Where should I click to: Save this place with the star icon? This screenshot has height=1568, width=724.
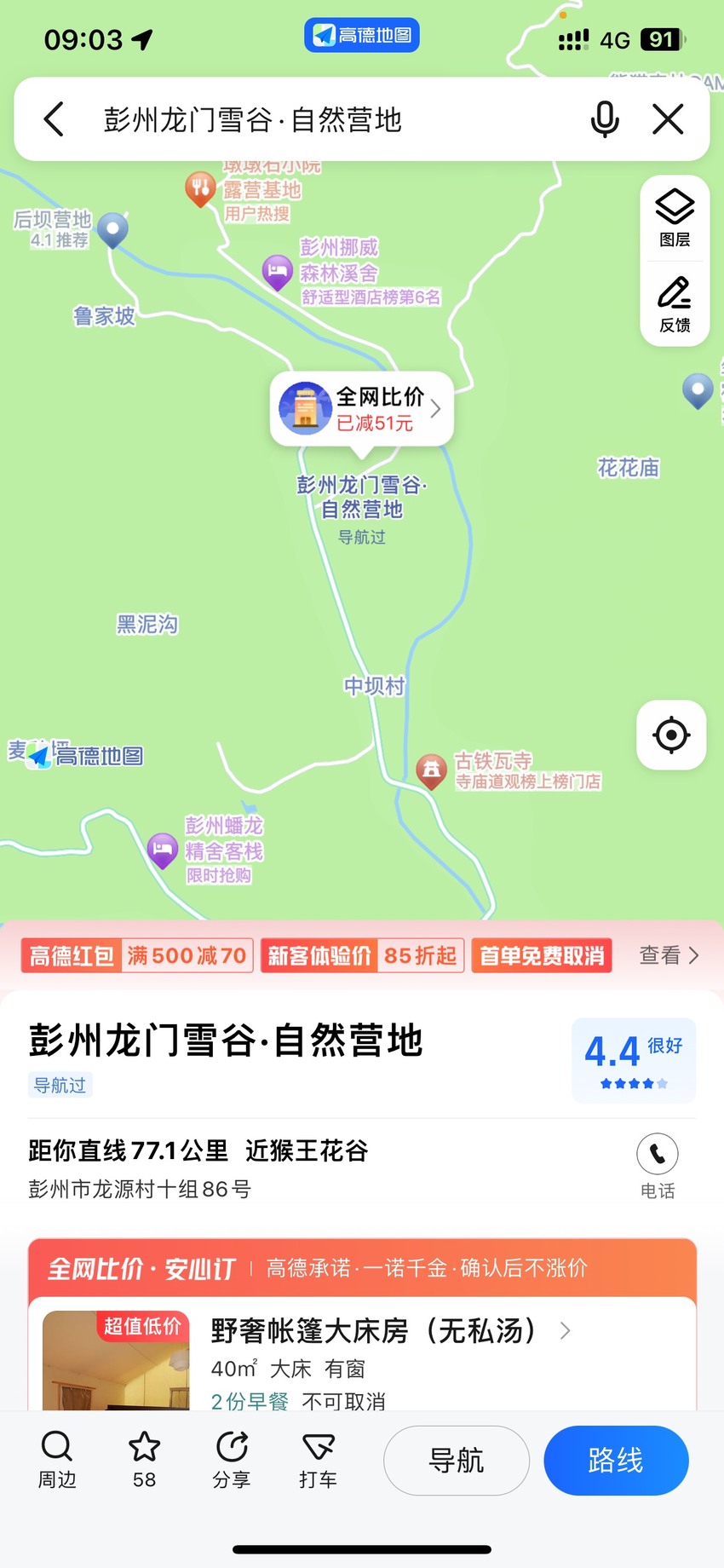(144, 1460)
